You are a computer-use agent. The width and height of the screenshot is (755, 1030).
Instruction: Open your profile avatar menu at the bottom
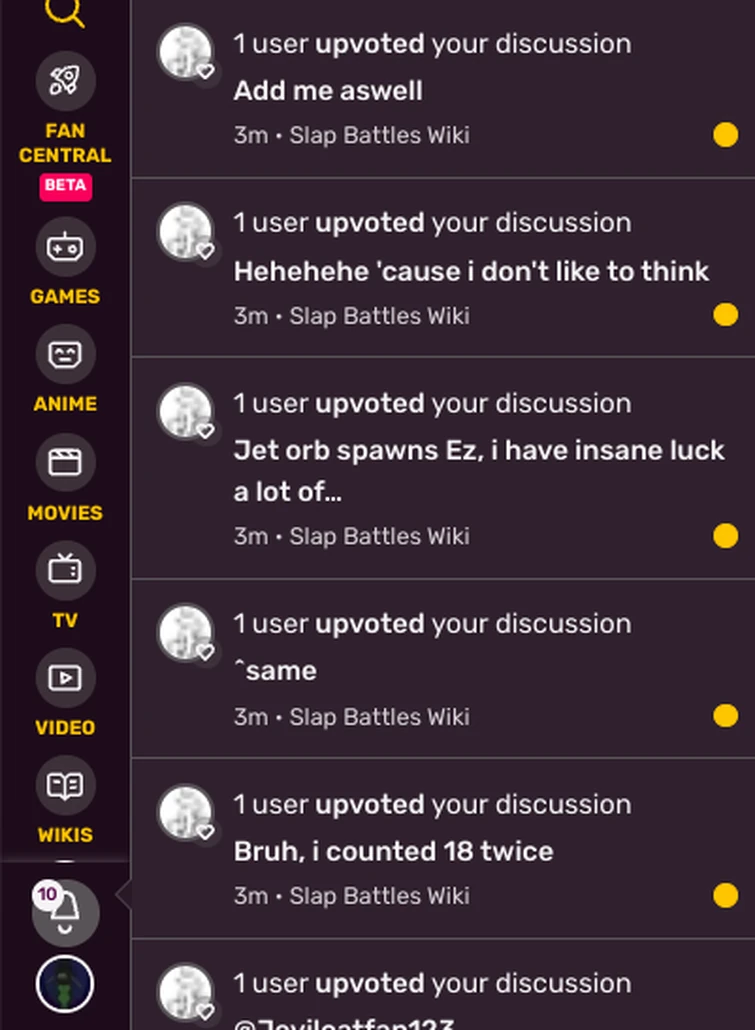tap(64, 984)
